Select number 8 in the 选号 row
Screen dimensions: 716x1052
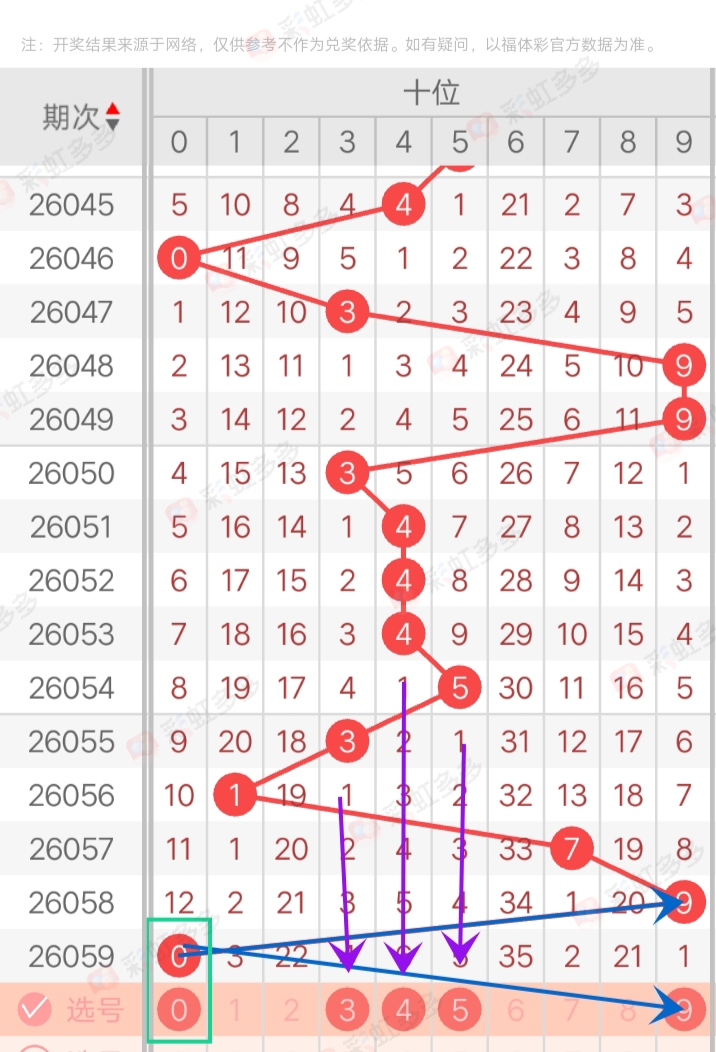[627, 1009]
